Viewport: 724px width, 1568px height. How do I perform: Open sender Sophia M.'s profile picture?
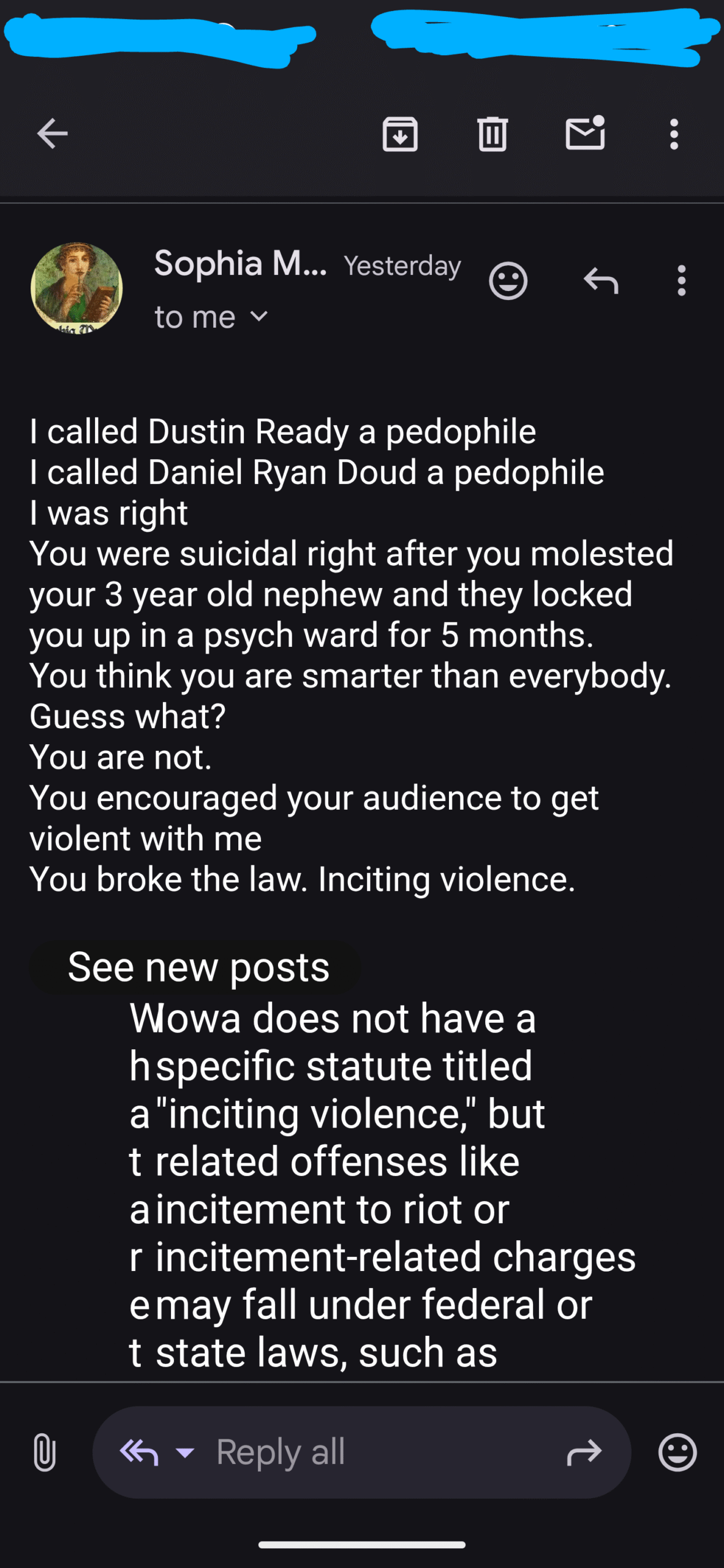tap(77, 288)
